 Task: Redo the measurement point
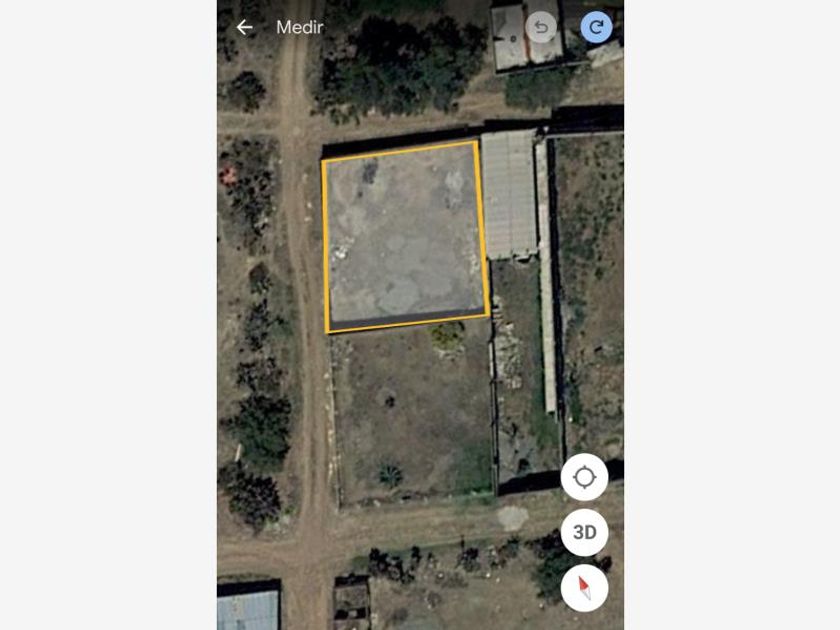(x=597, y=27)
